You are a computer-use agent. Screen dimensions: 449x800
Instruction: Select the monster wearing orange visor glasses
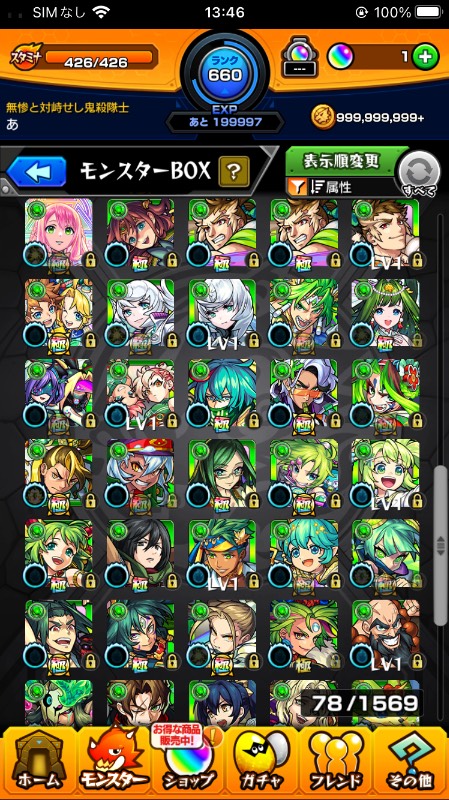[x=304, y=393]
